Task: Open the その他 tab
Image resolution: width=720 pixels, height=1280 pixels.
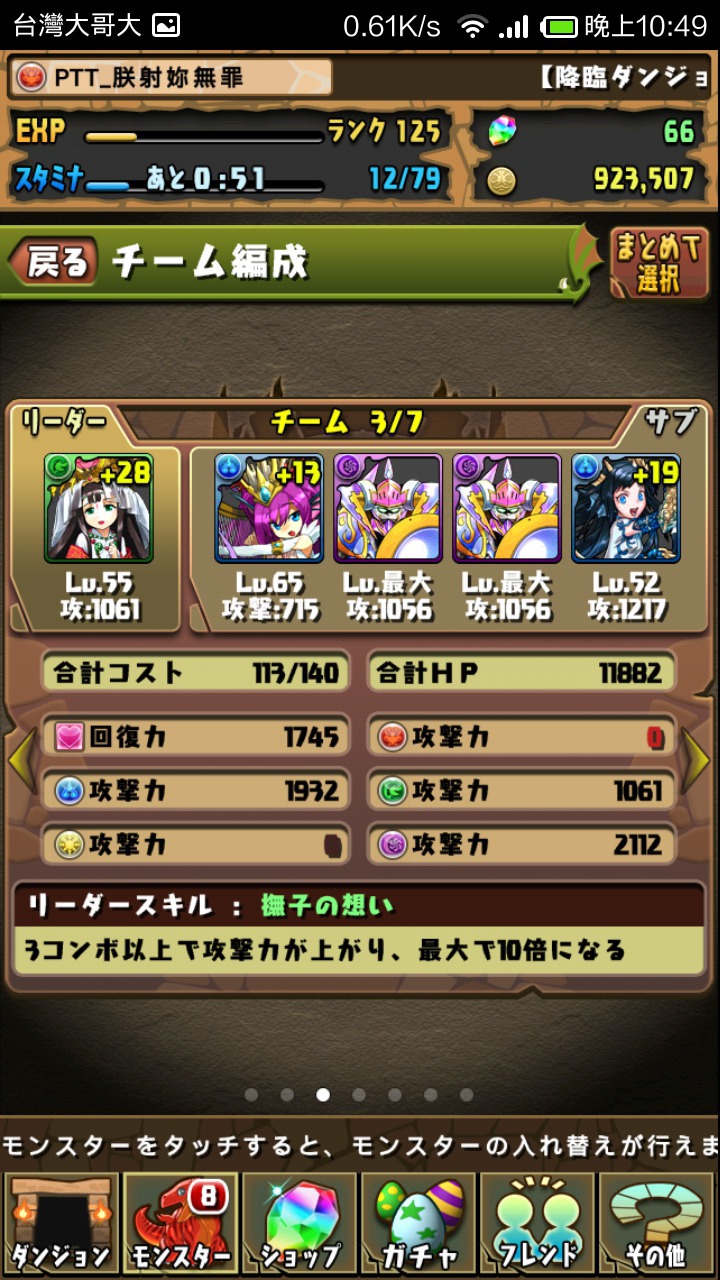Action: coord(658,1224)
